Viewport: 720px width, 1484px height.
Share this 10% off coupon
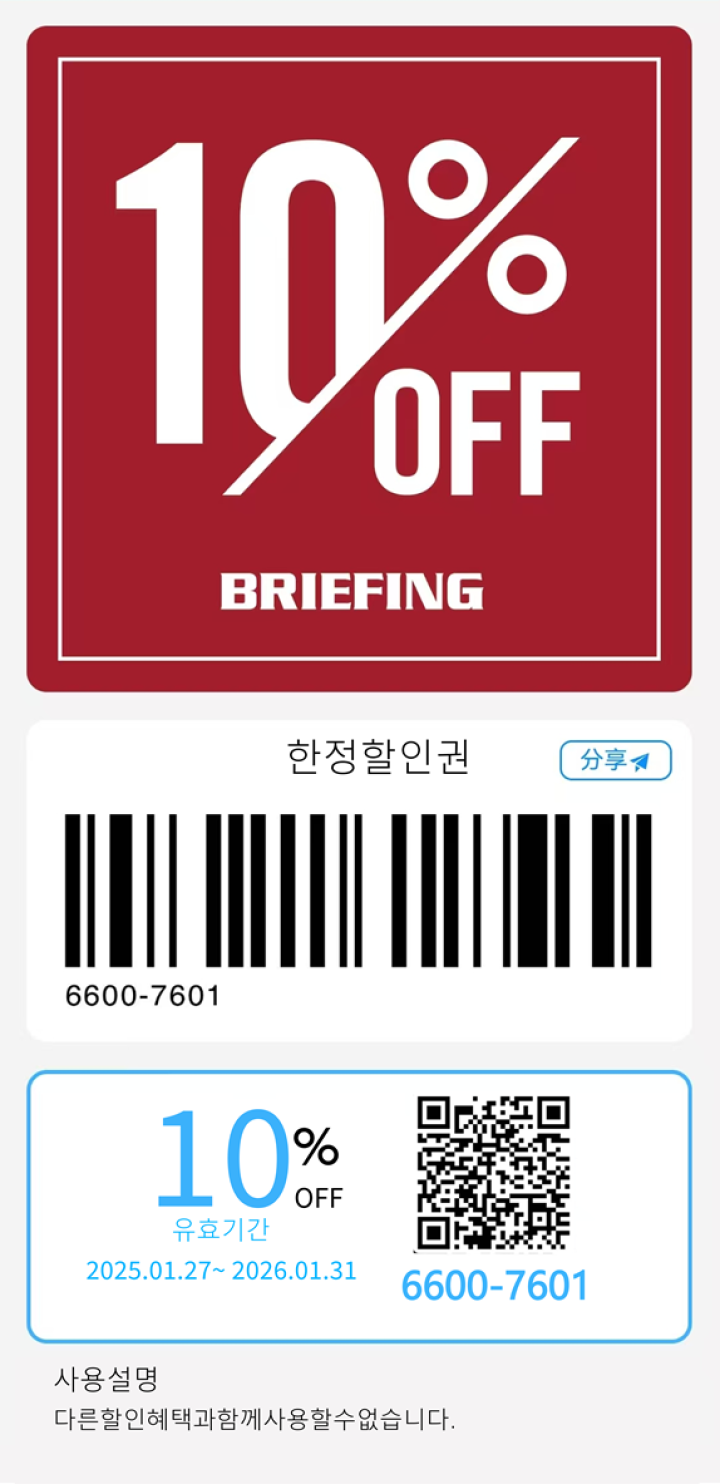click(x=615, y=760)
